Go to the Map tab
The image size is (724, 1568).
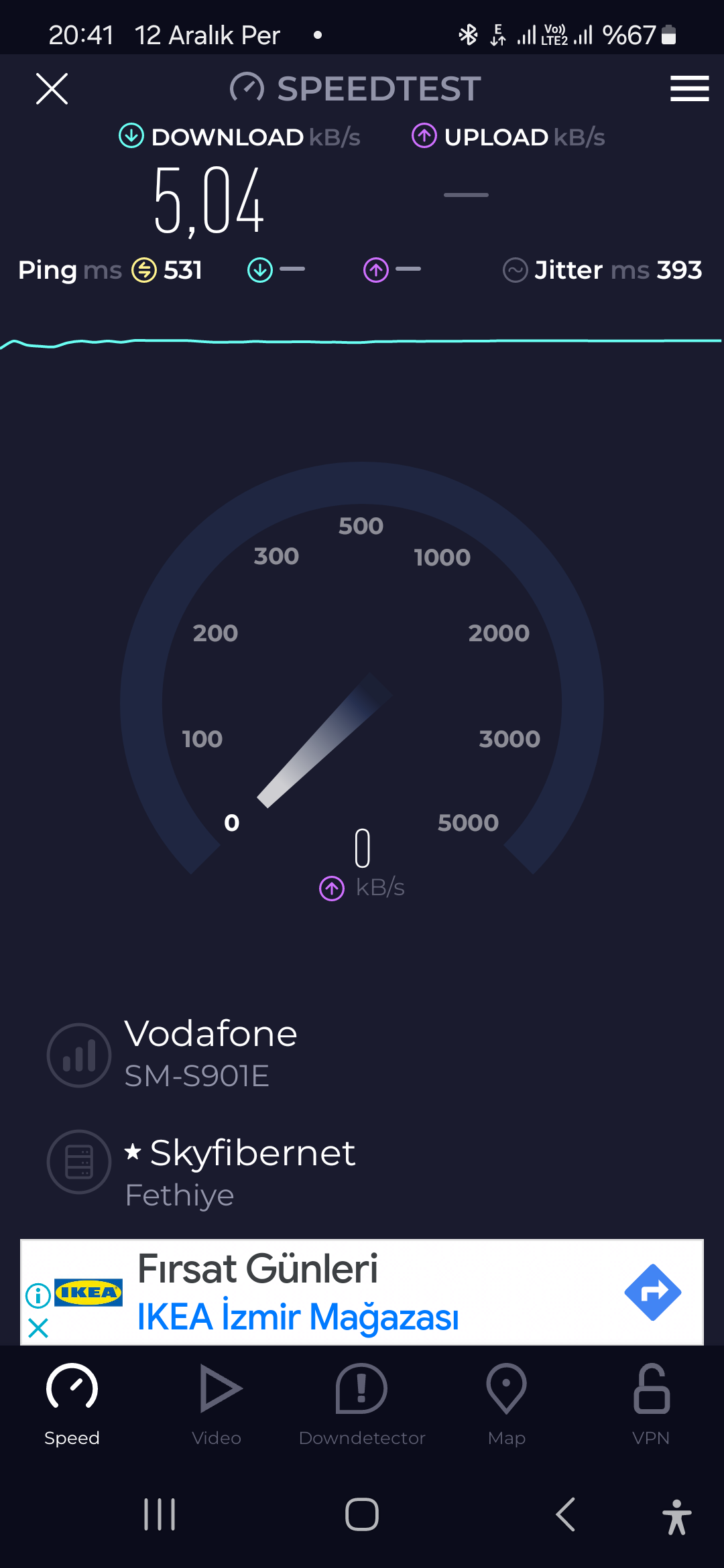click(x=507, y=1404)
